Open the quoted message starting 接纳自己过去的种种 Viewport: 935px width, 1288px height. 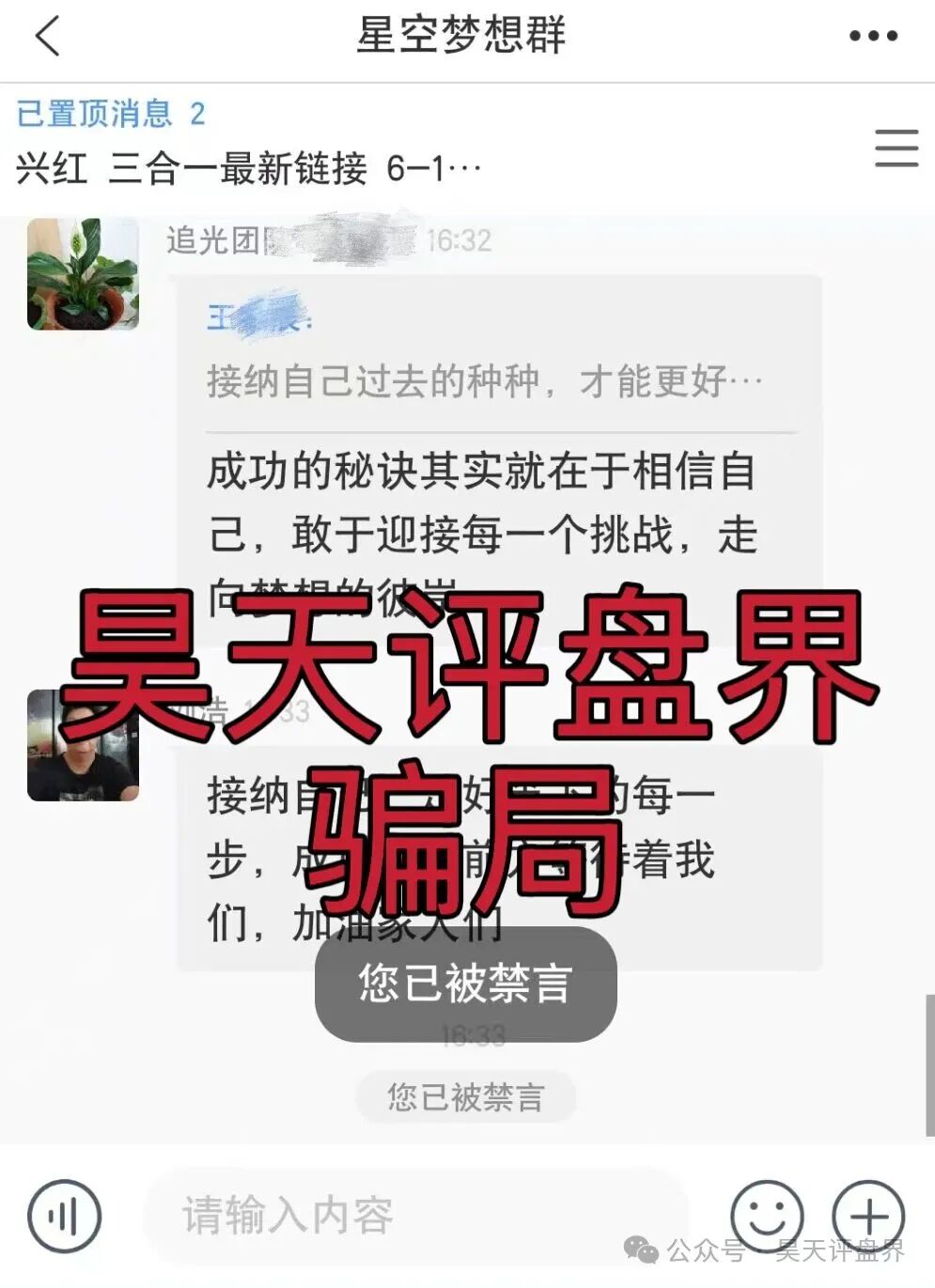pos(484,381)
